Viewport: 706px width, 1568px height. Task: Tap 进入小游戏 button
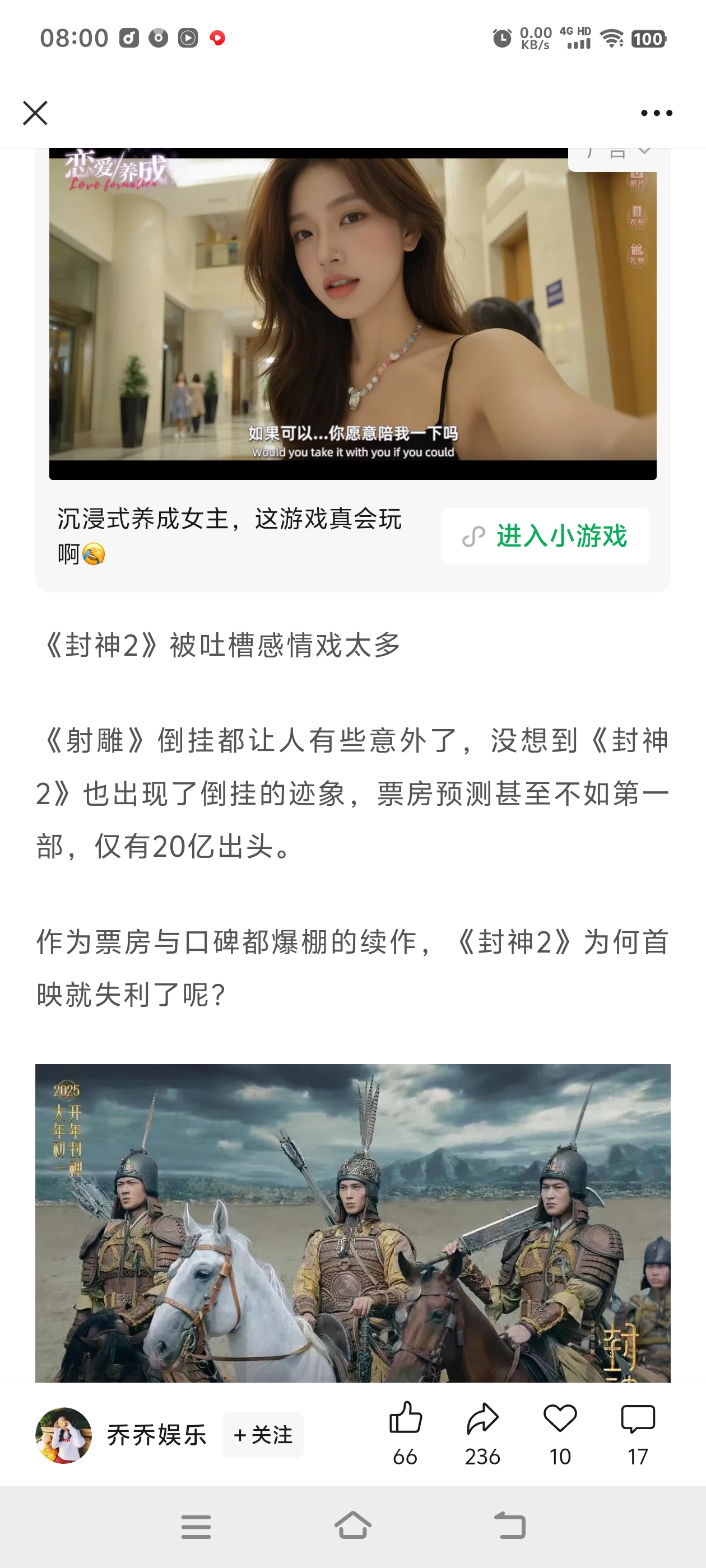(x=545, y=536)
